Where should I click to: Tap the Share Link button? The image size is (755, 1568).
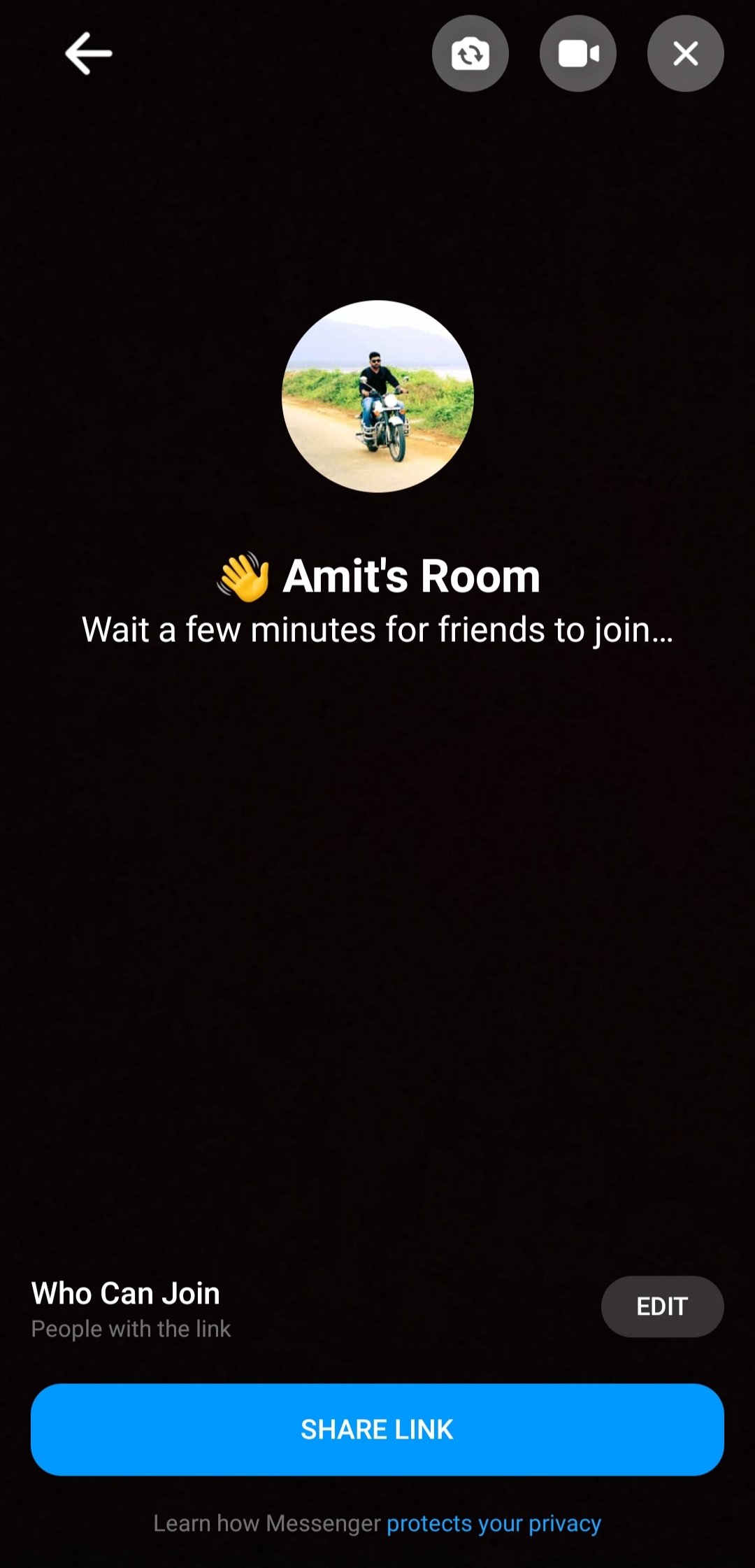377,1430
